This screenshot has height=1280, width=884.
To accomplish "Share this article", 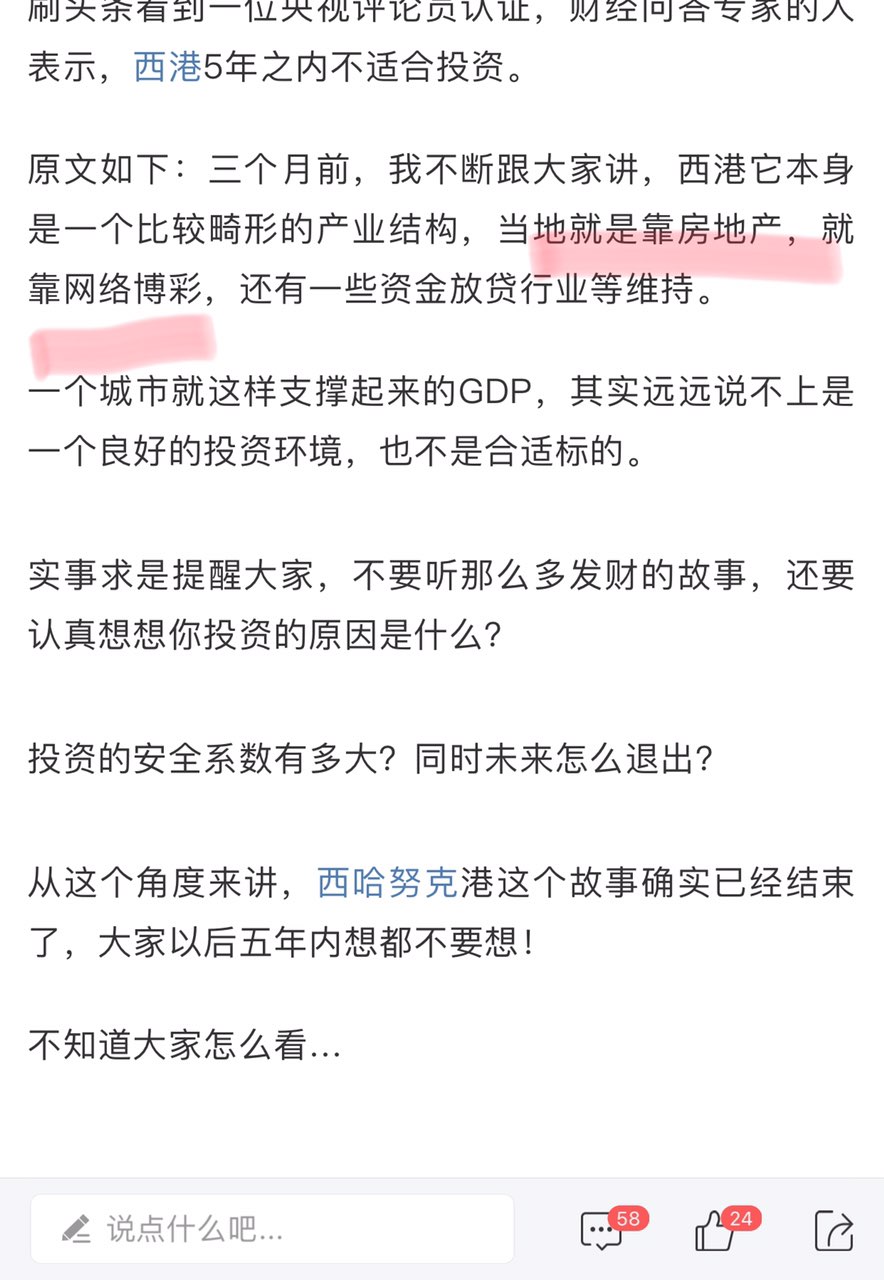I will coord(833,1230).
